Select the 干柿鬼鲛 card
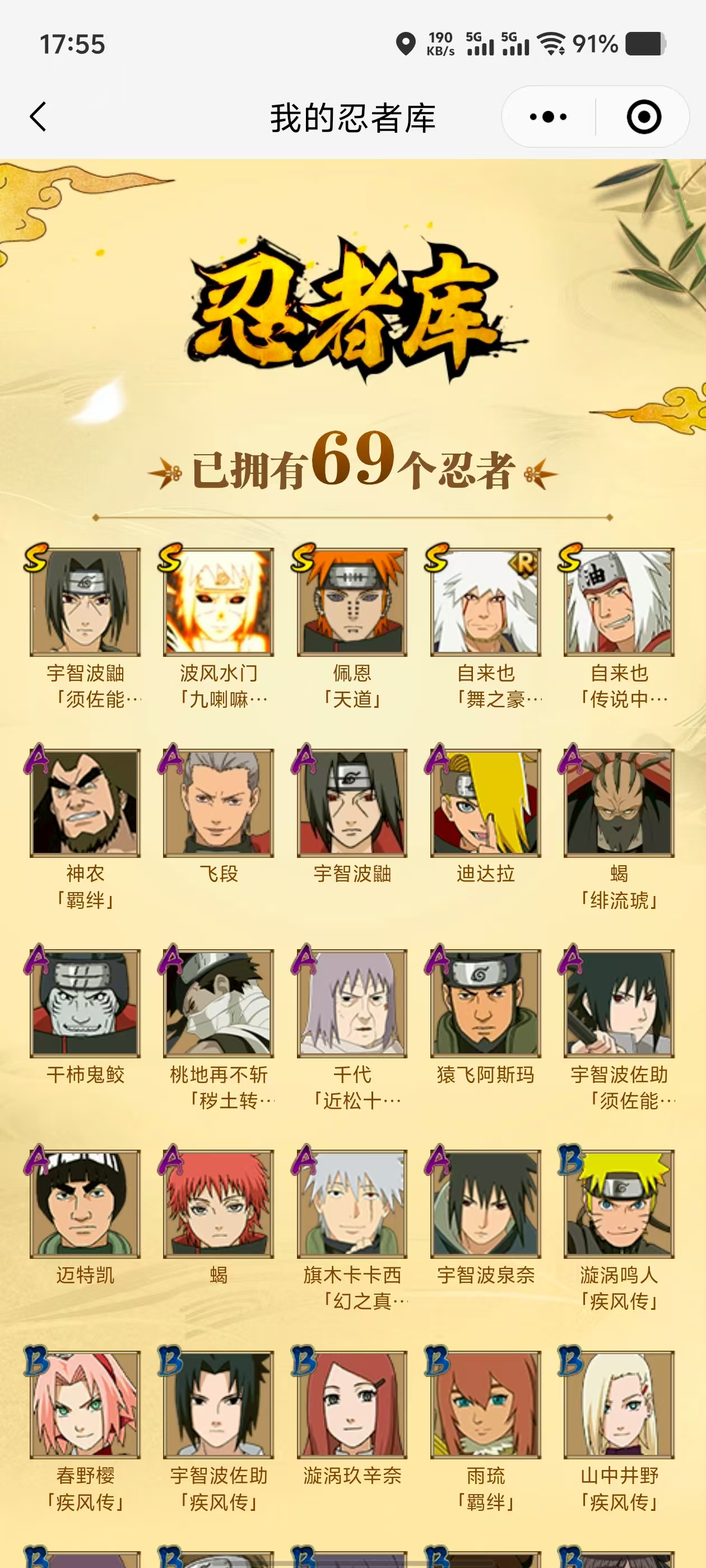Screen dimensions: 706x1568 85,1003
